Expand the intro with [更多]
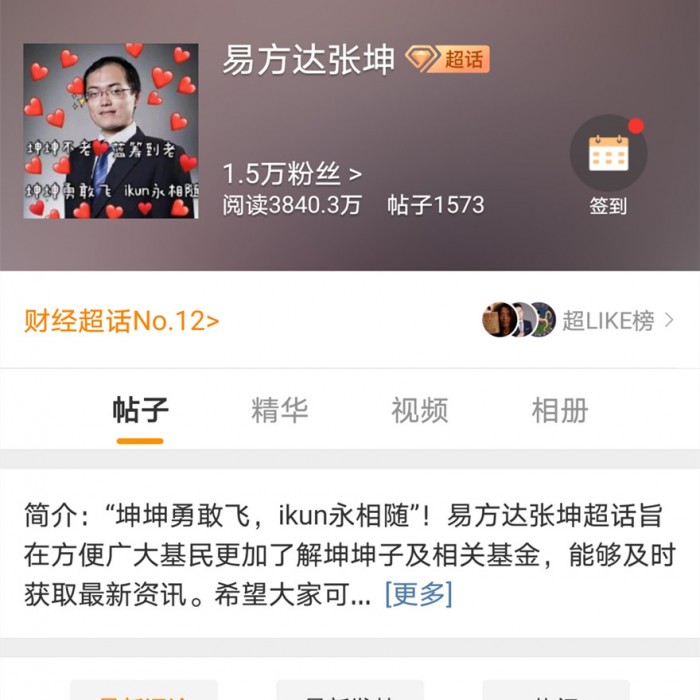The width and height of the screenshot is (700, 700). (x=418, y=593)
